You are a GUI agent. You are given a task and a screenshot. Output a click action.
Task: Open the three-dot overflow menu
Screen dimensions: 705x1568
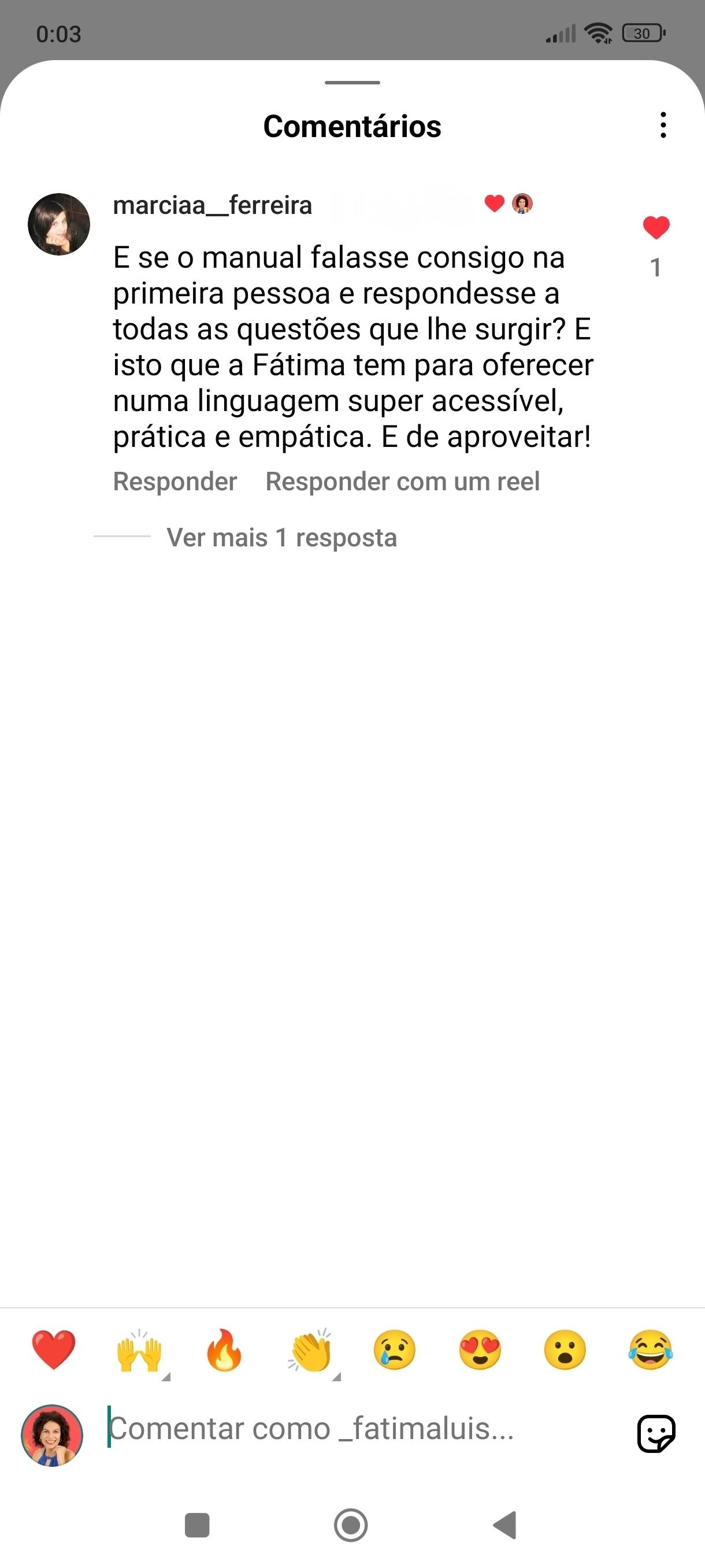click(x=663, y=125)
